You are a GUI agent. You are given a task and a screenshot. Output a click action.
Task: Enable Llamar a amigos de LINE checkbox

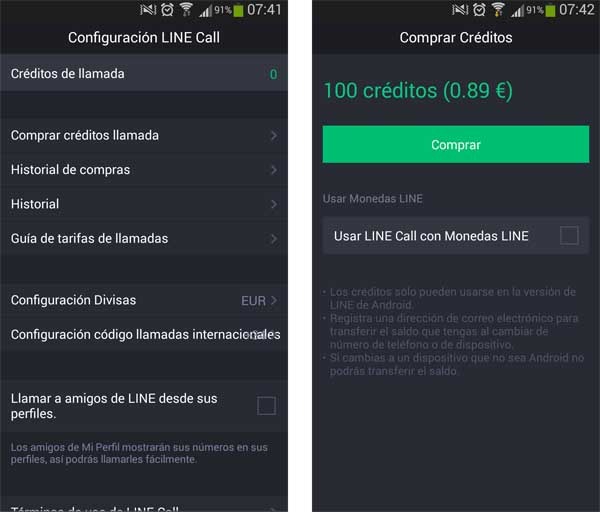pyautogui.click(x=266, y=405)
